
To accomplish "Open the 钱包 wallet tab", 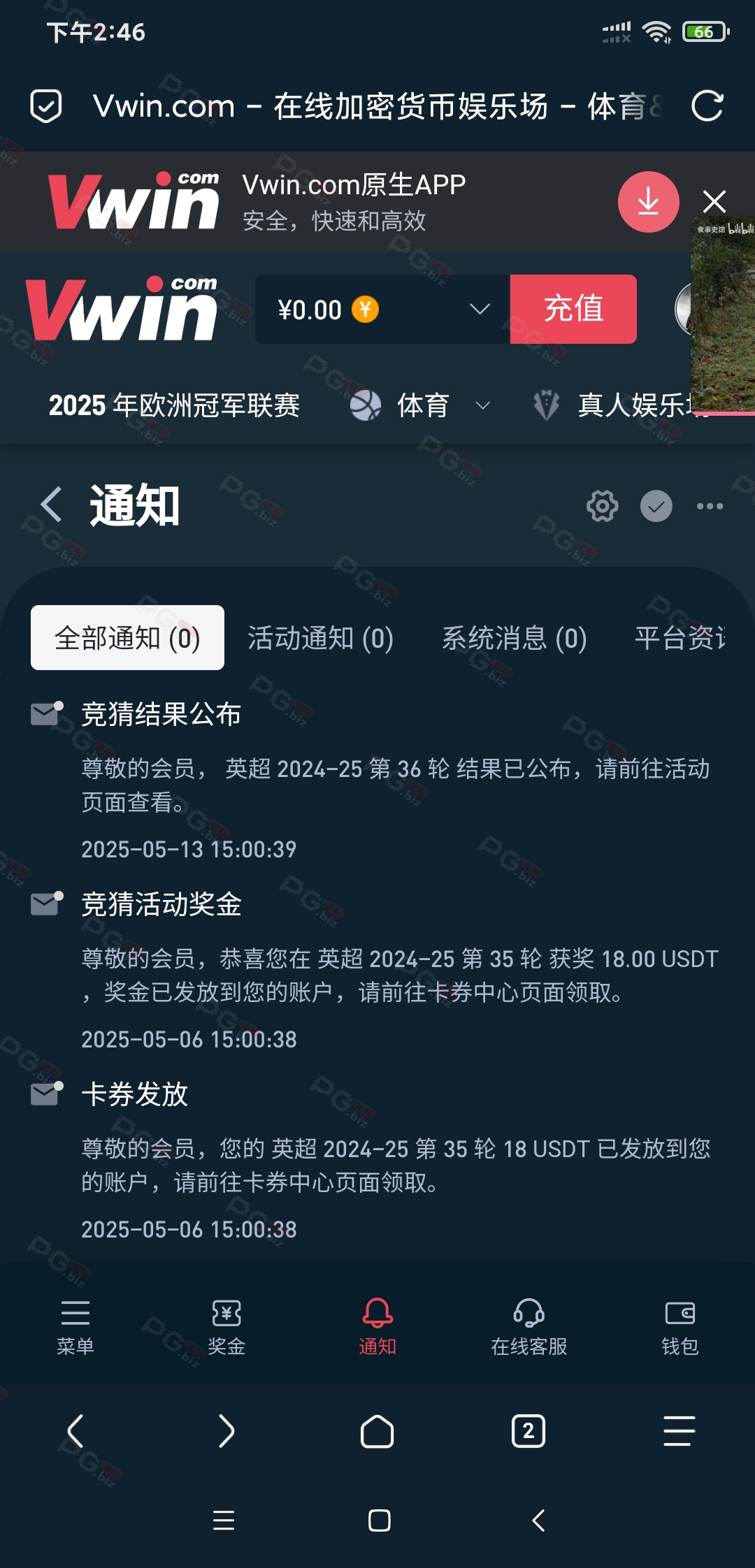I will (679, 1326).
